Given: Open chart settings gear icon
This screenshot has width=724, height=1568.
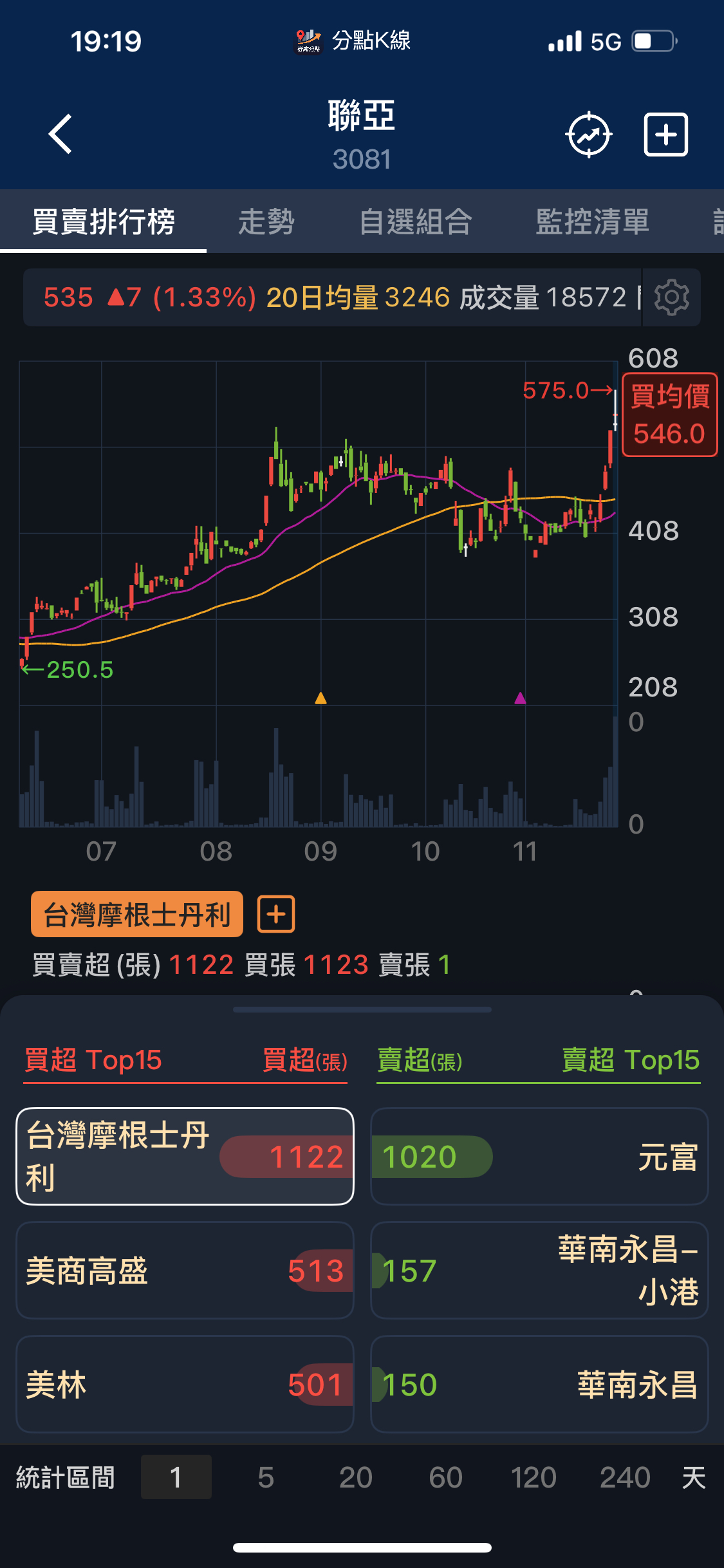Looking at the screenshot, I should pyautogui.click(x=671, y=297).
